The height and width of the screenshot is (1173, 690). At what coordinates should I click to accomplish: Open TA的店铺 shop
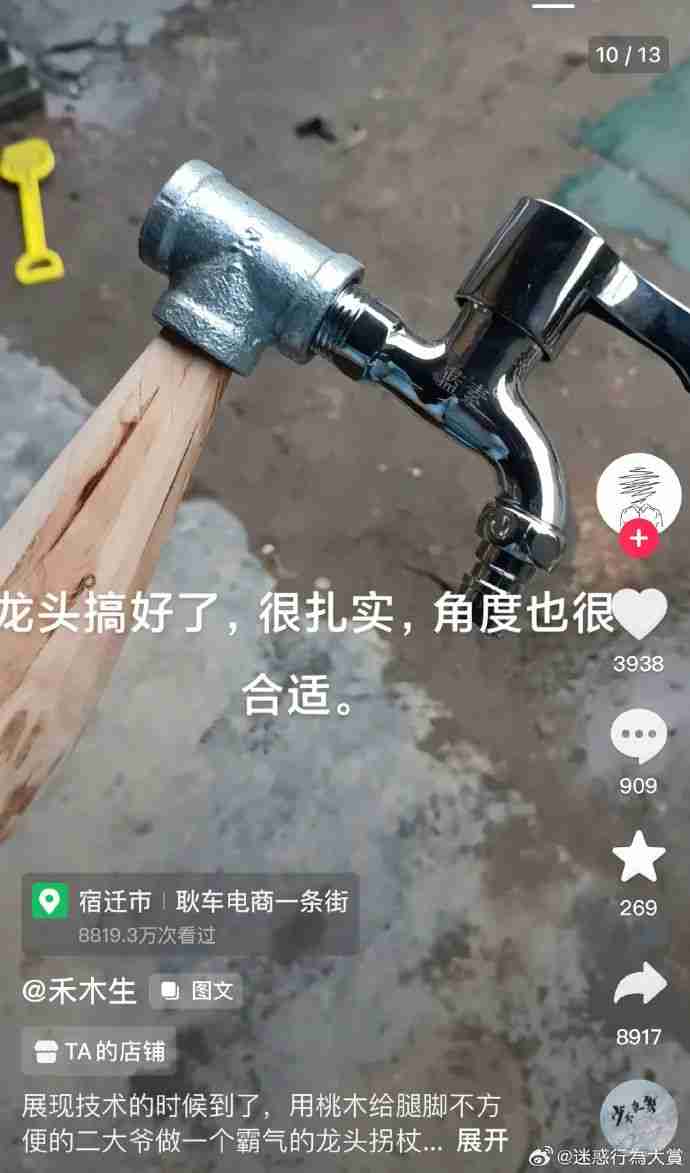click(x=99, y=1051)
